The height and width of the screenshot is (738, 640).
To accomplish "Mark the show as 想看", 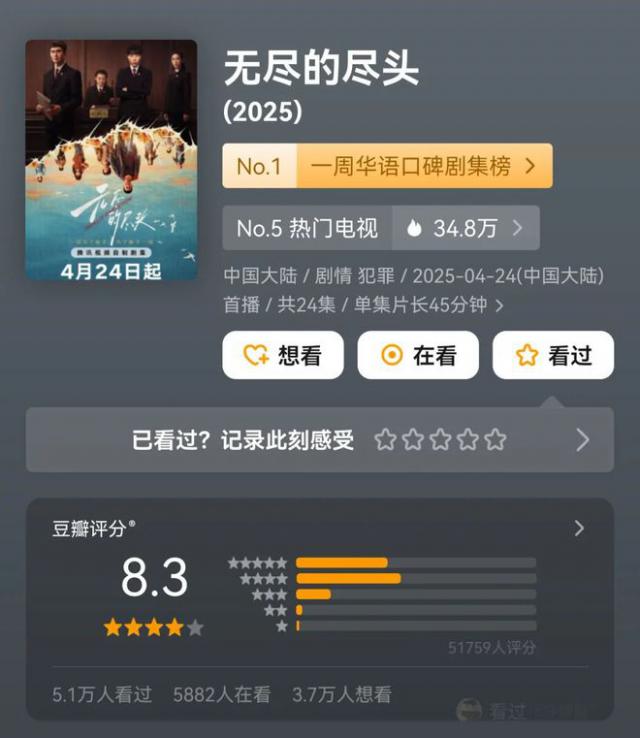I will [283, 355].
